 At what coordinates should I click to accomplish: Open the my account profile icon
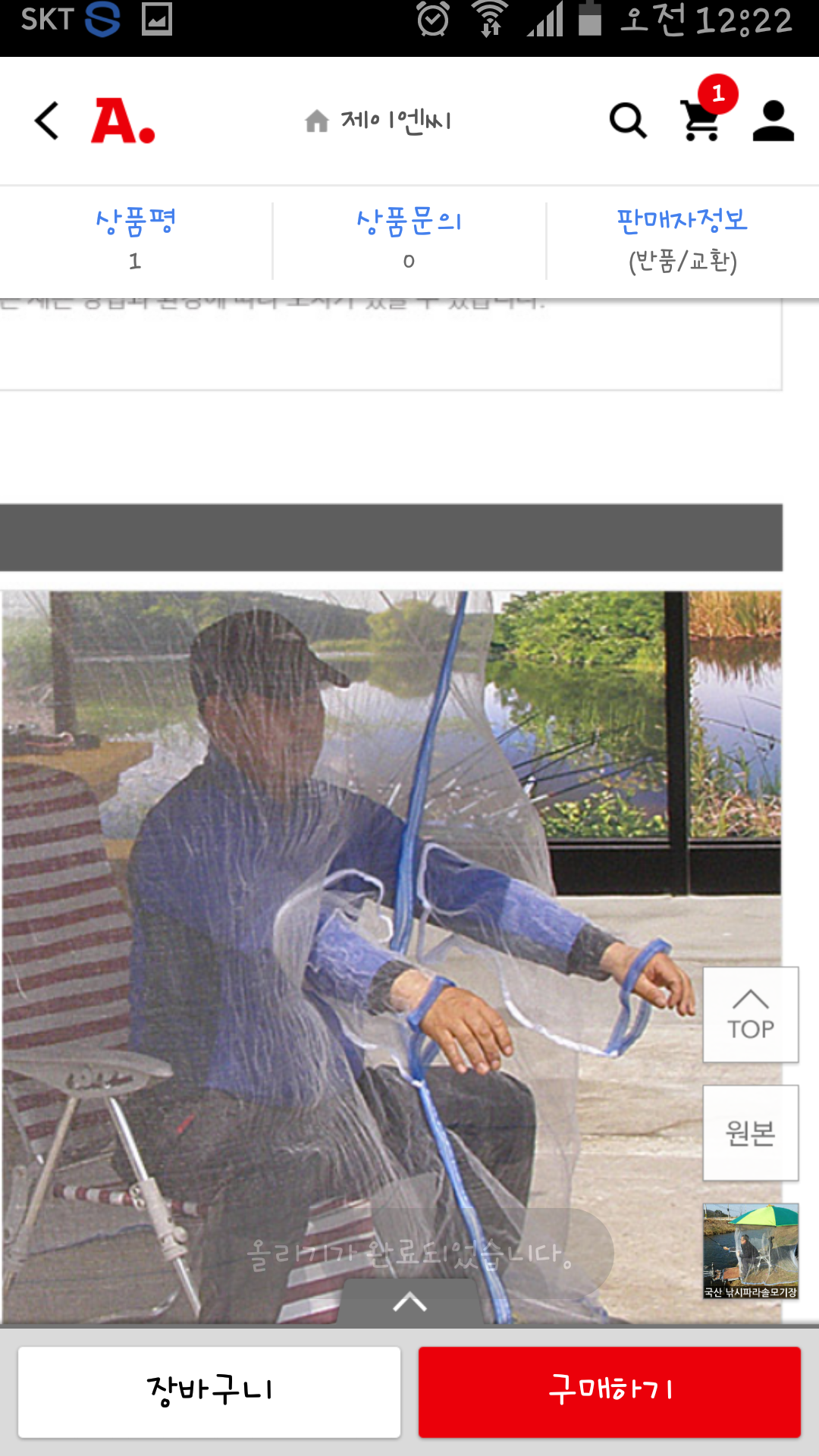pyautogui.click(x=773, y=121)
